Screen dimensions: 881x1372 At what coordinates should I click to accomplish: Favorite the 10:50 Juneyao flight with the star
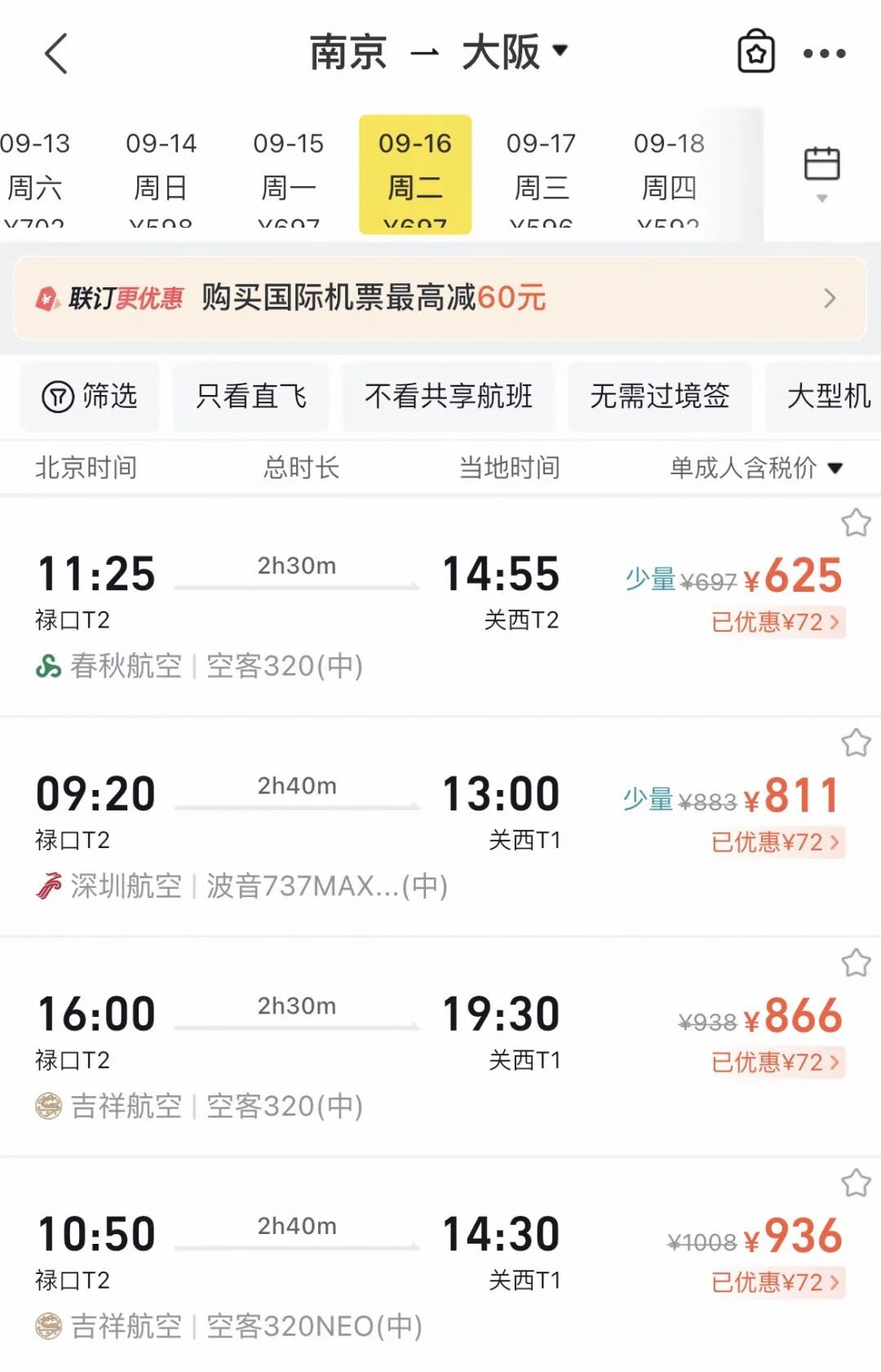tap(857, 1180)
